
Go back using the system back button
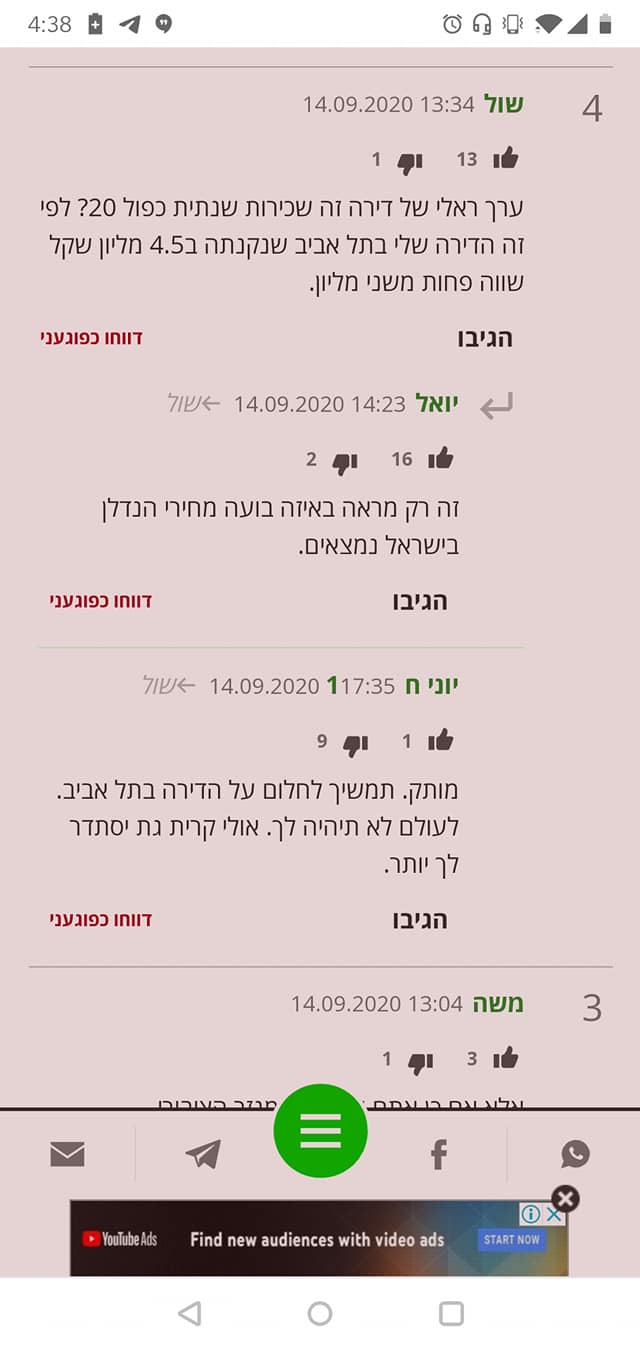tap(189, 1313)
